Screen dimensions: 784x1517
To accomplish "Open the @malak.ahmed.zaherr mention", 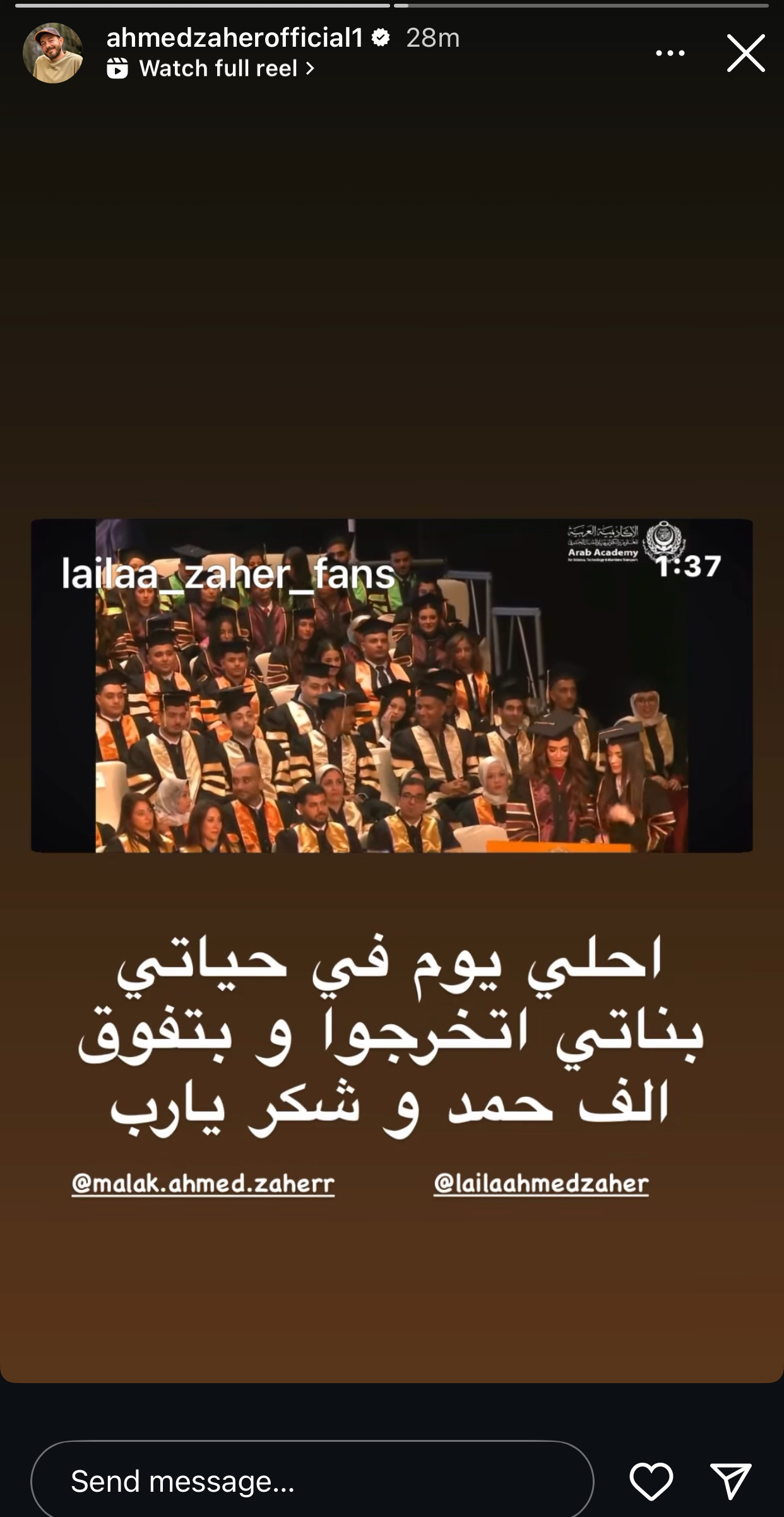I will pos(203,1183).
